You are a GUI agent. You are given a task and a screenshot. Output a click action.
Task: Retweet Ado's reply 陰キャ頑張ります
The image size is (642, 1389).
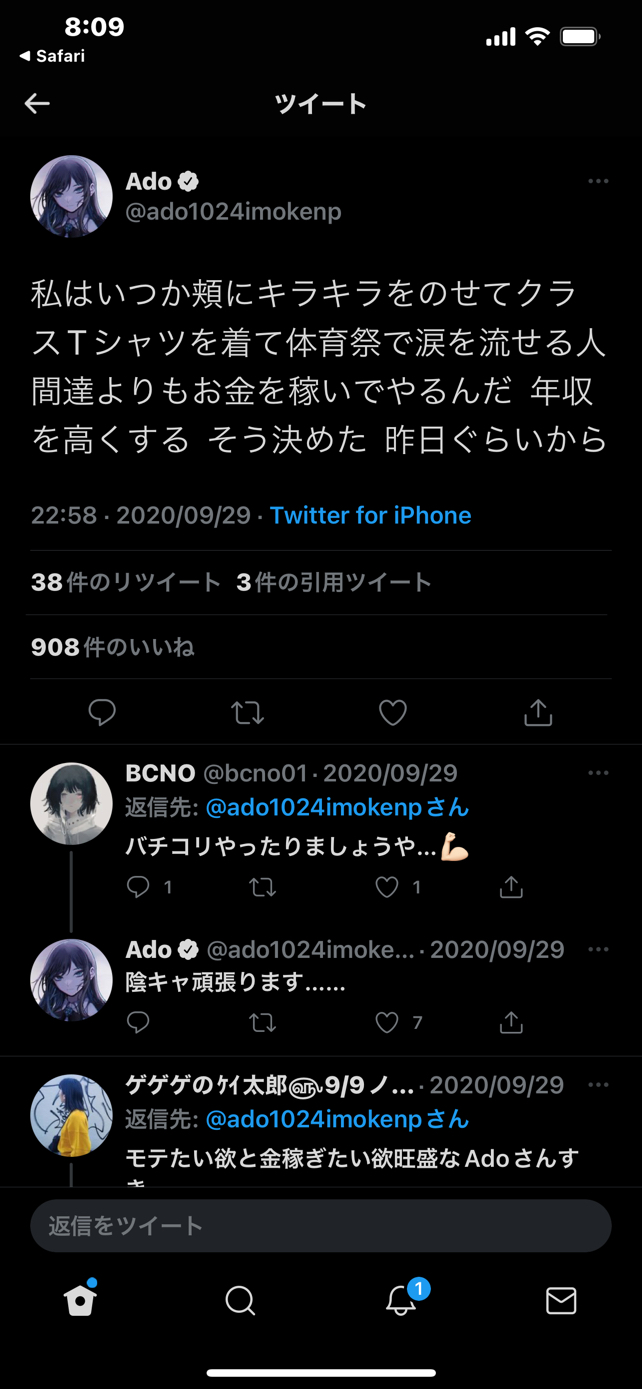263,1022
